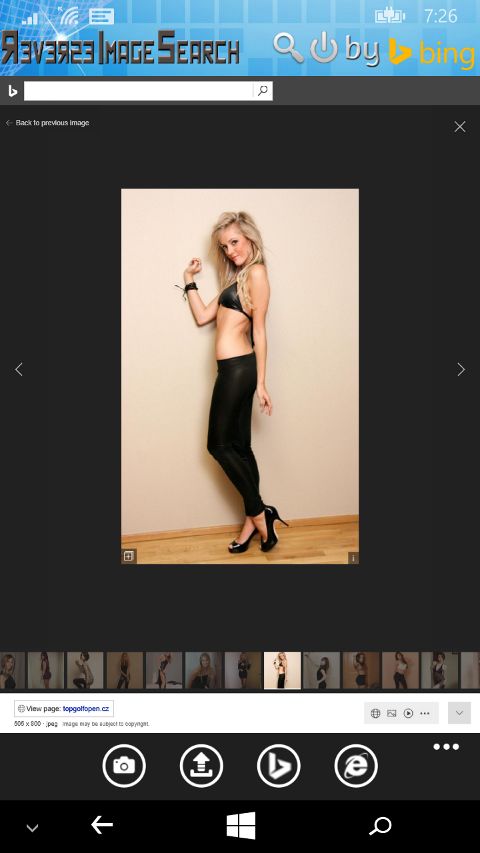Image resolution: width=480 pixels, height=853 pixels.
Task: Upload an image for search
Action: 201,765
